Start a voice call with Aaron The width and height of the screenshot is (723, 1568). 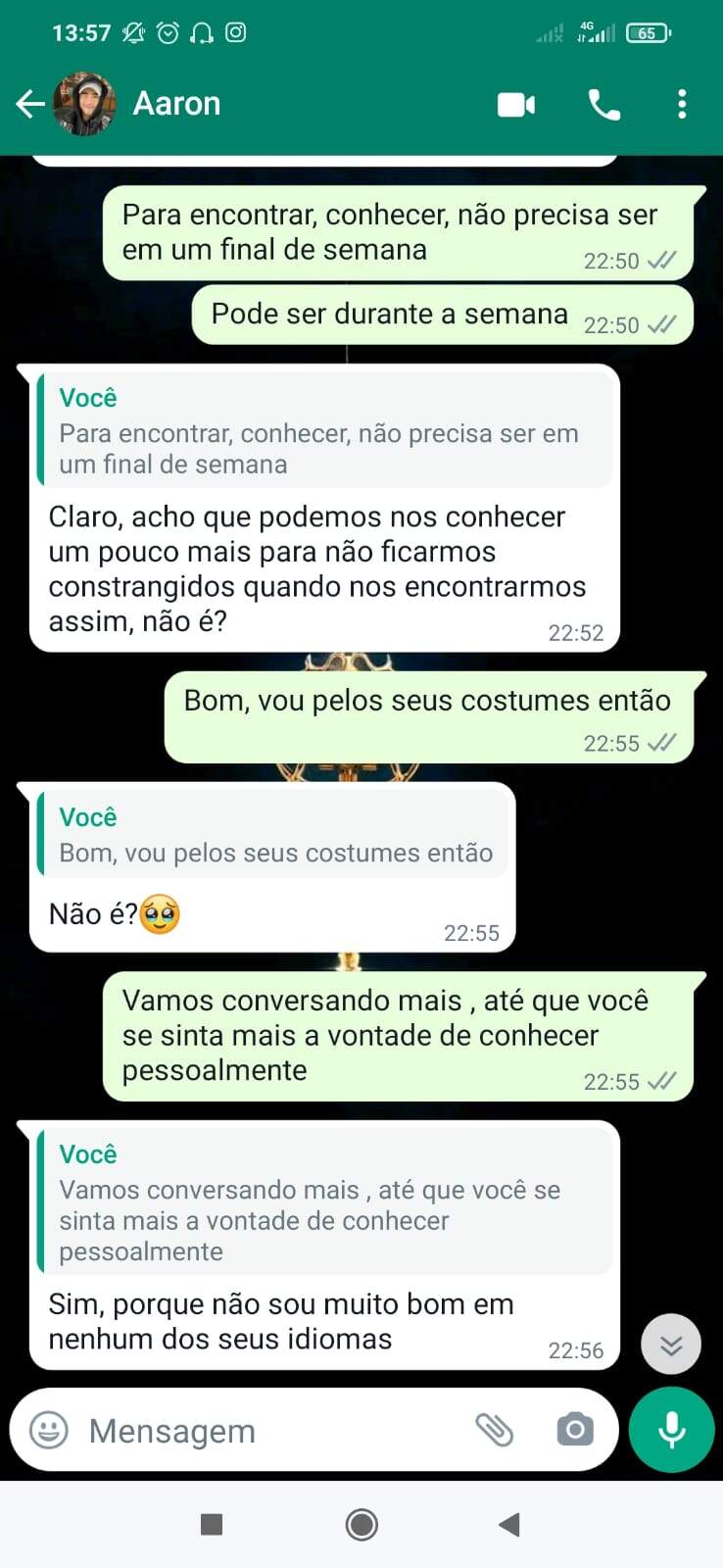603,104
